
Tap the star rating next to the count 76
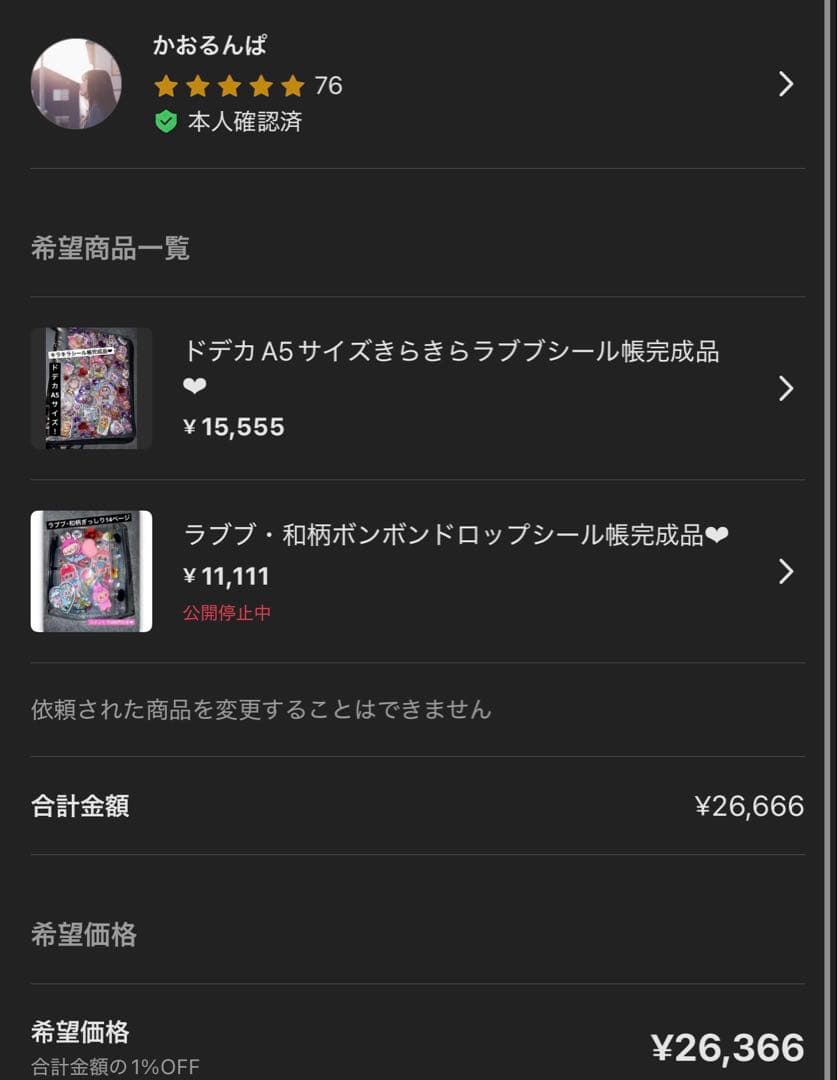click(230, 86)
